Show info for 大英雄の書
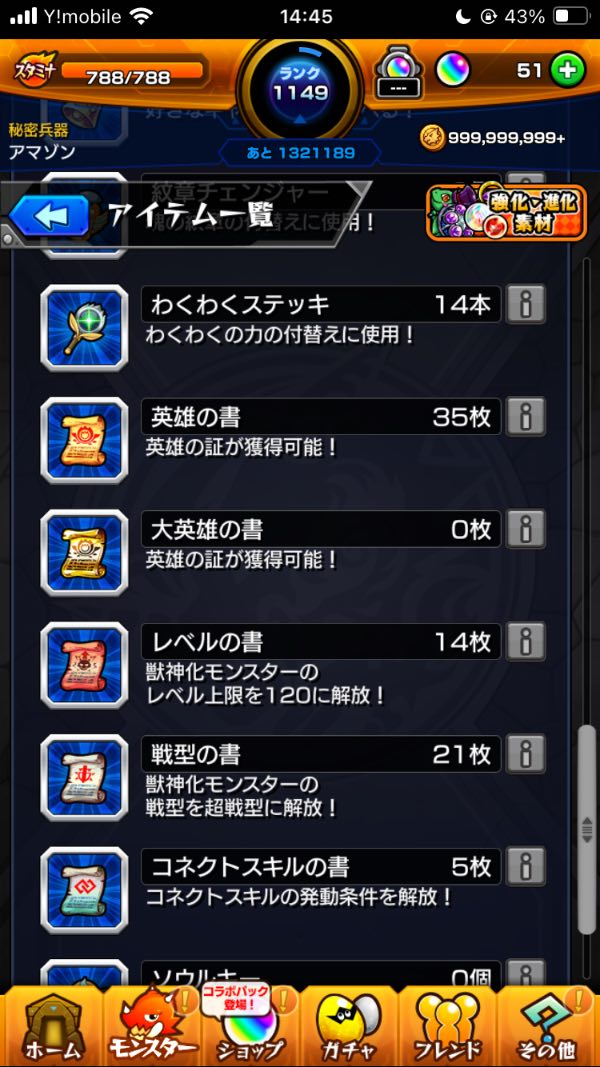This screenshot has height=1067, width=600. coord(525,529)
